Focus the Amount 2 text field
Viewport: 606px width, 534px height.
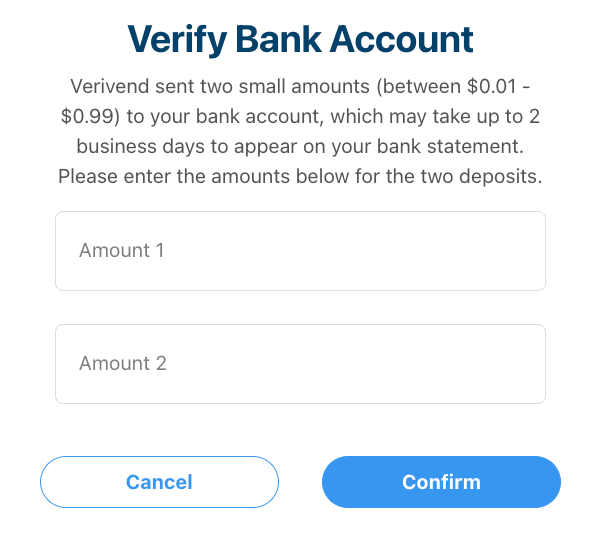[300, 364]
